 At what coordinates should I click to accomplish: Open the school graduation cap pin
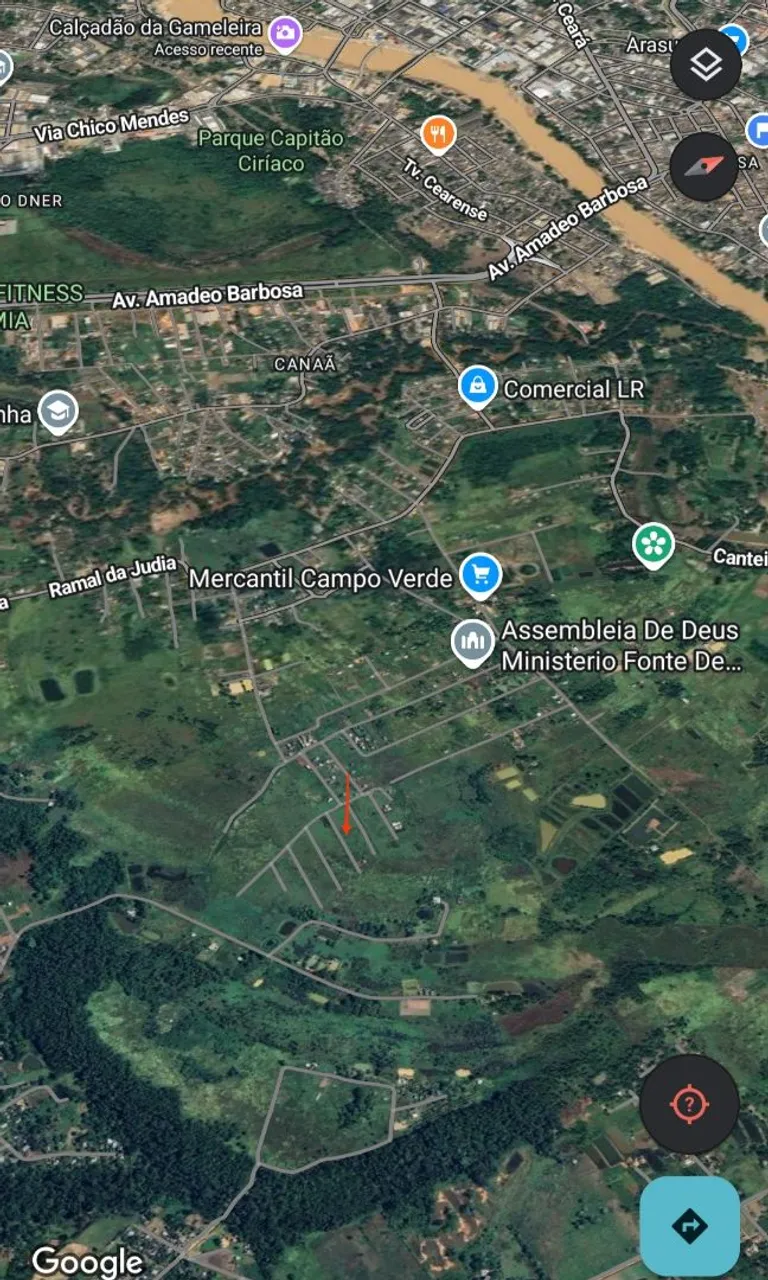(58, 411)
